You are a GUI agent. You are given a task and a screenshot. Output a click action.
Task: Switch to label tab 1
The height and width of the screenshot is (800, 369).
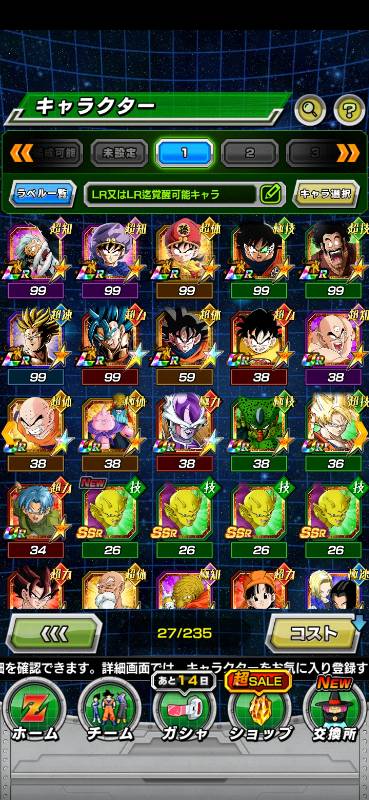185,153
